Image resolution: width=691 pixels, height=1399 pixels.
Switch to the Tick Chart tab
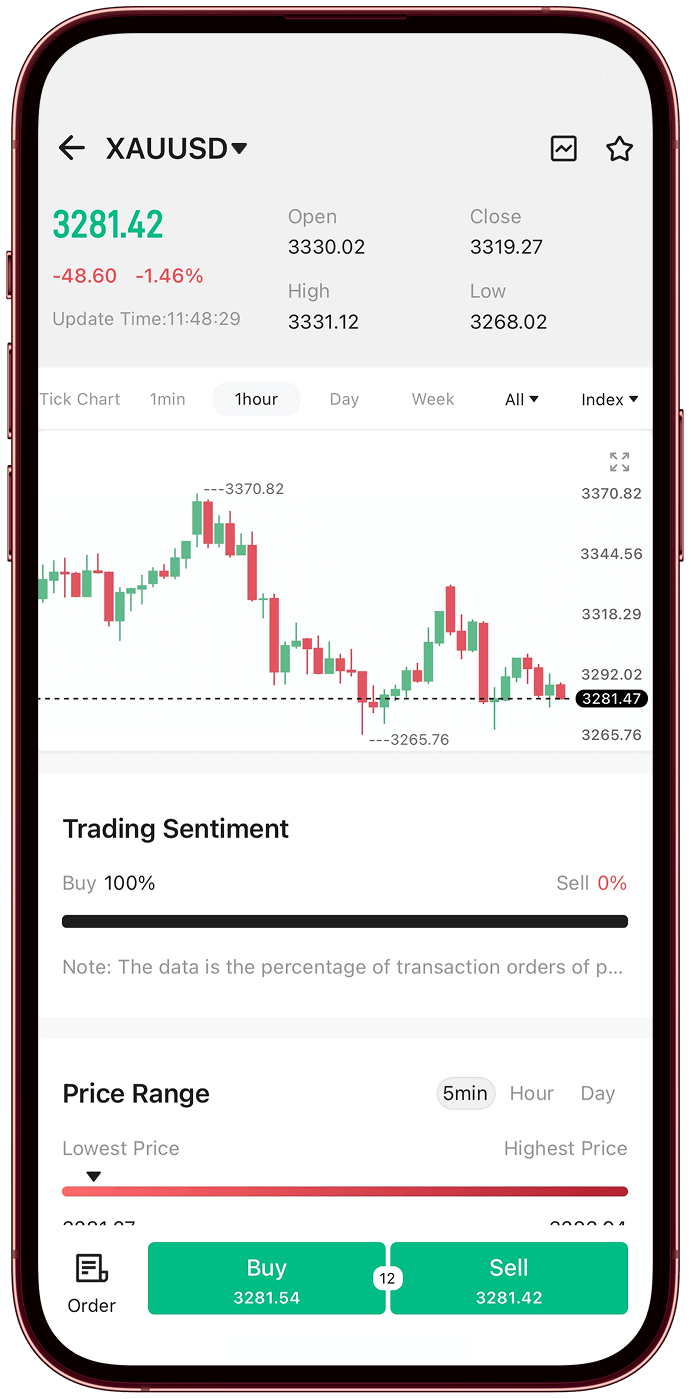(80, 399)
